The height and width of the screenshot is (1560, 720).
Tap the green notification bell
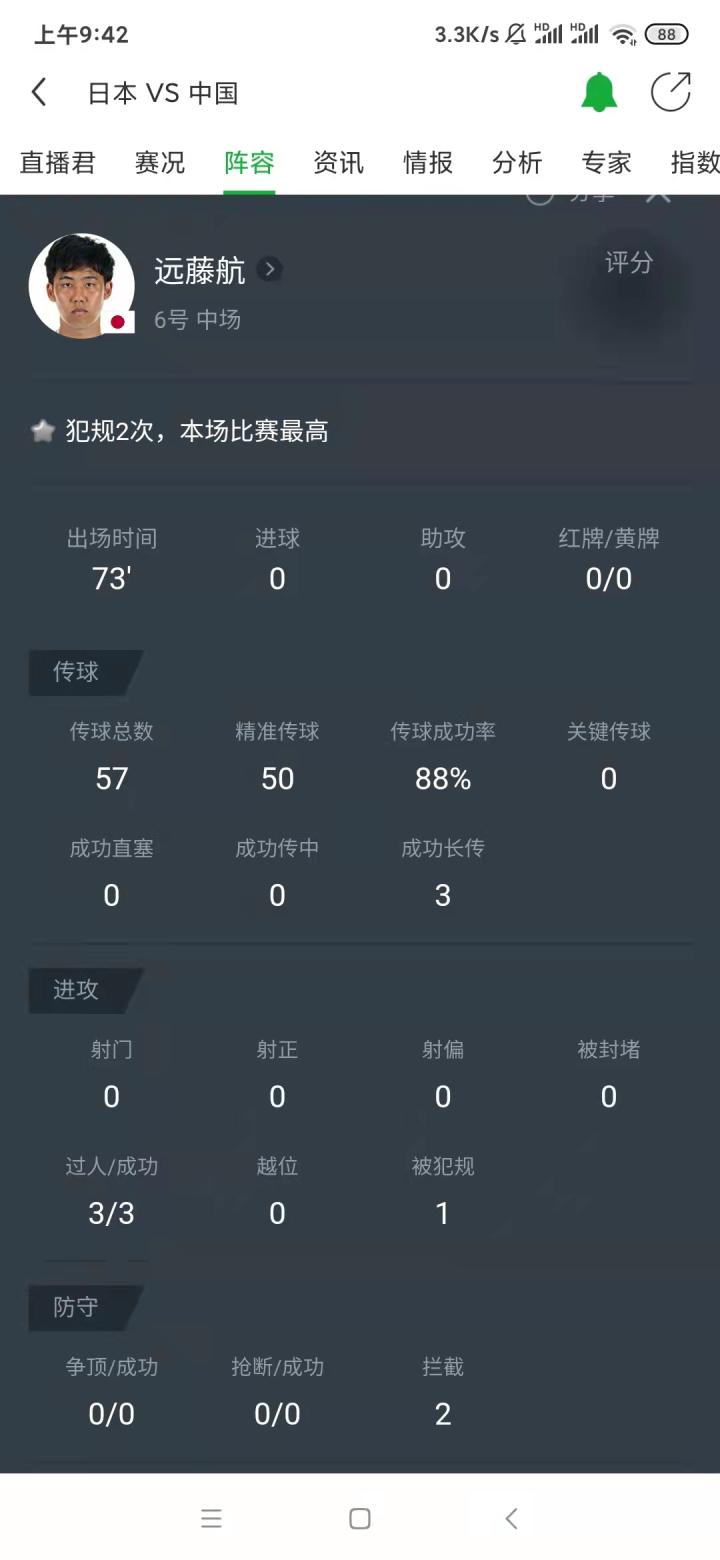[599, 92]
